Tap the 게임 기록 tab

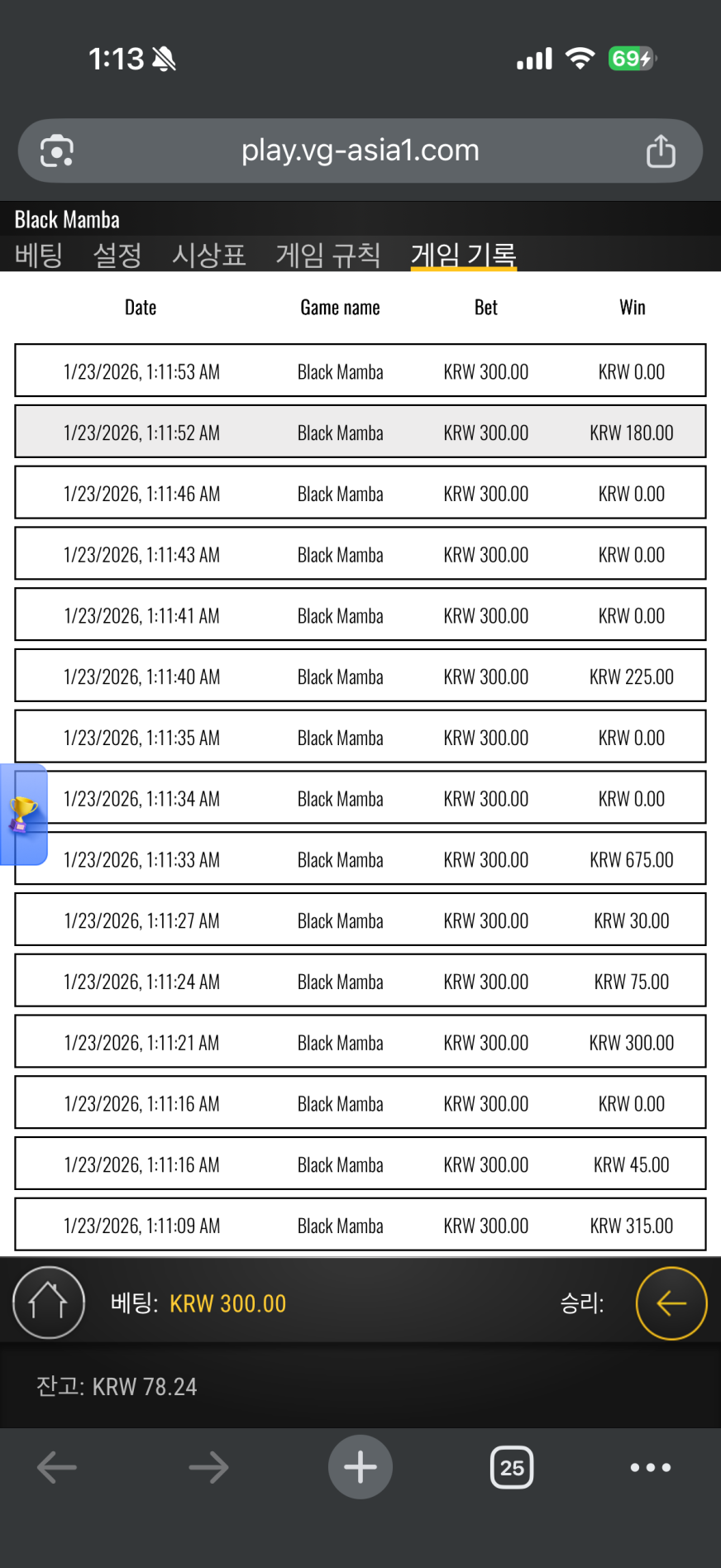pos(463,255)
